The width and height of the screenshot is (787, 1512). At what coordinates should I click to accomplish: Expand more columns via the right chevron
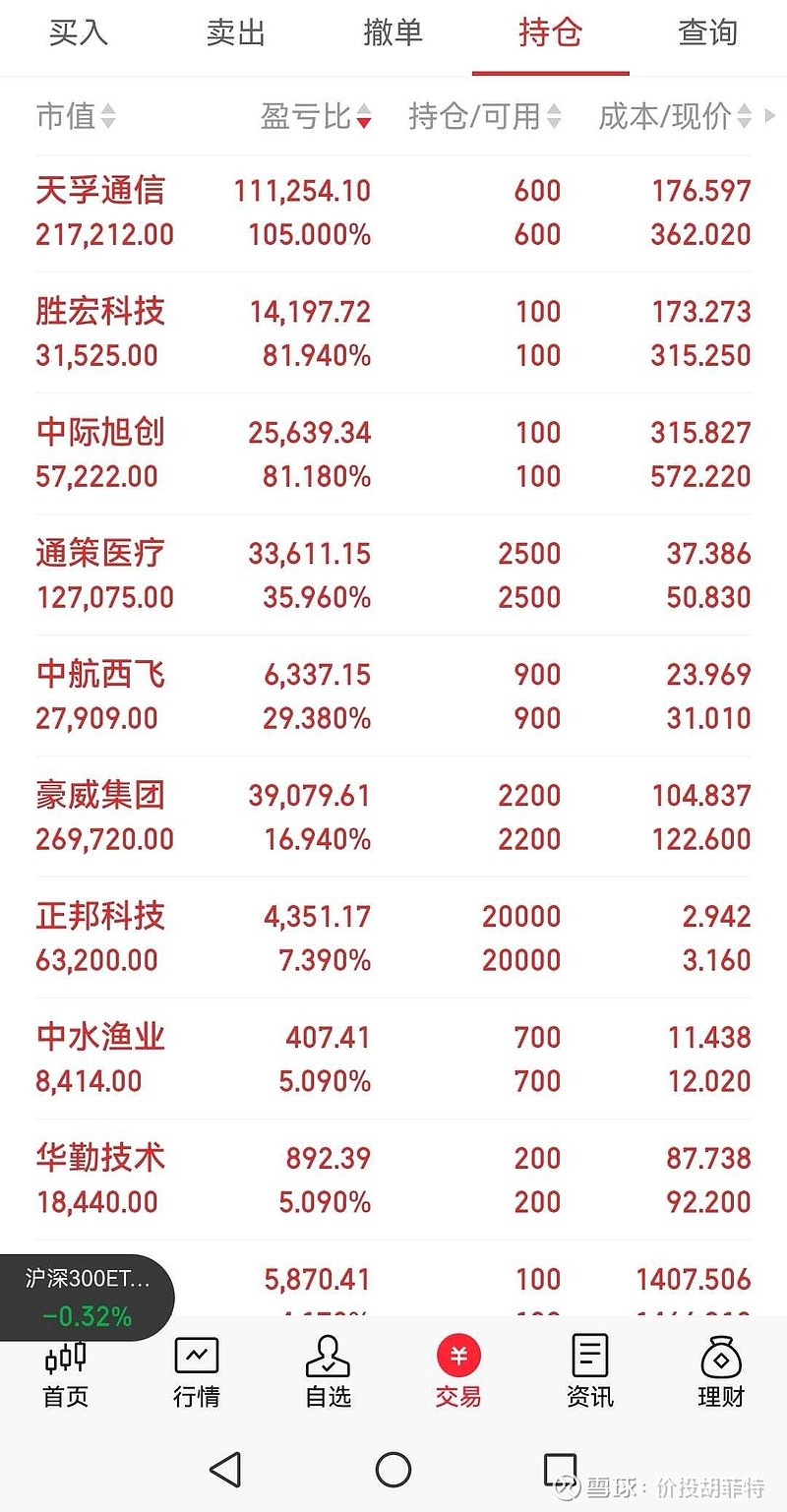[x=772, y=117]
